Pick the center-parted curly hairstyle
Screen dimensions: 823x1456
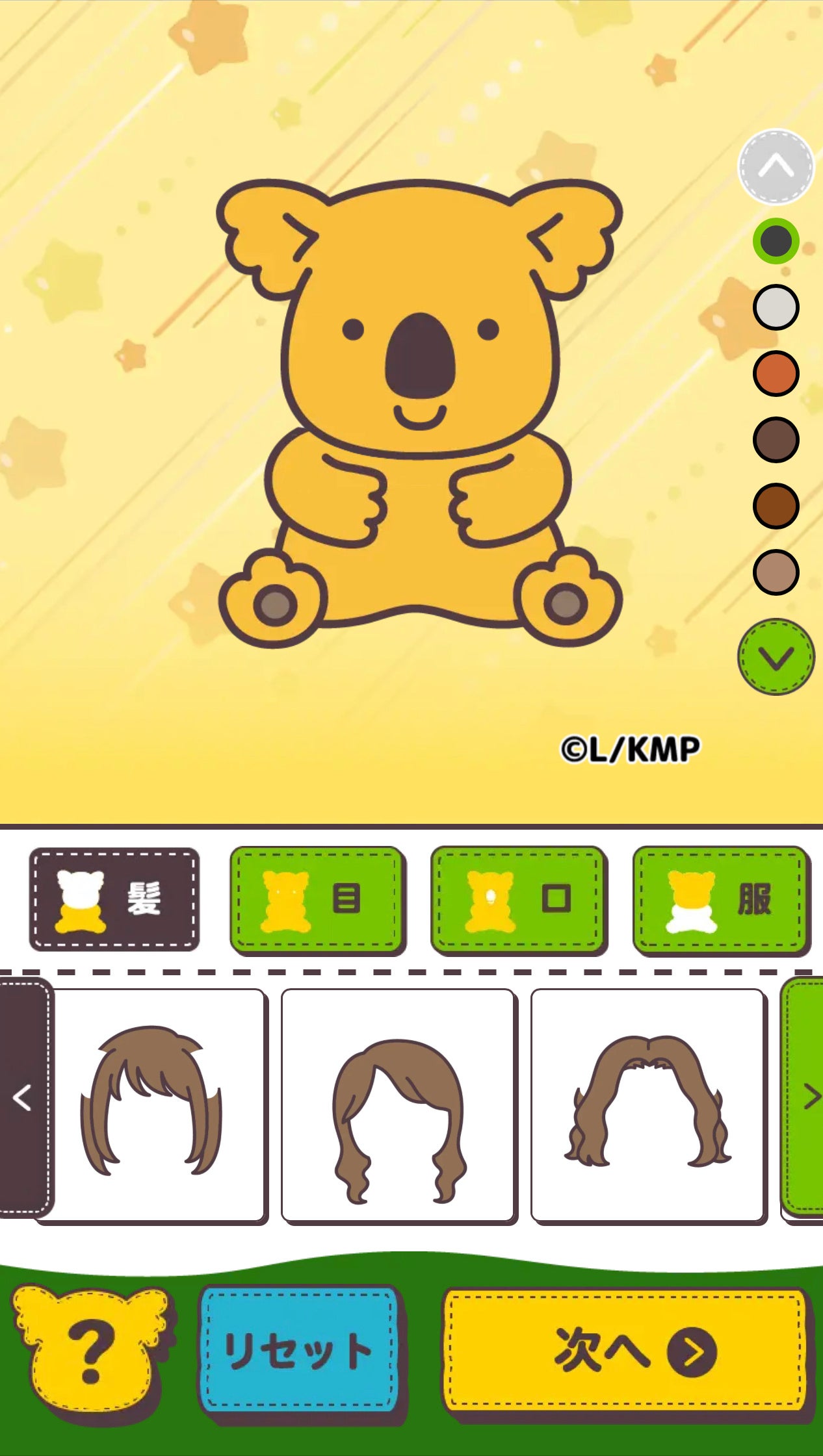pos(647,1104)
